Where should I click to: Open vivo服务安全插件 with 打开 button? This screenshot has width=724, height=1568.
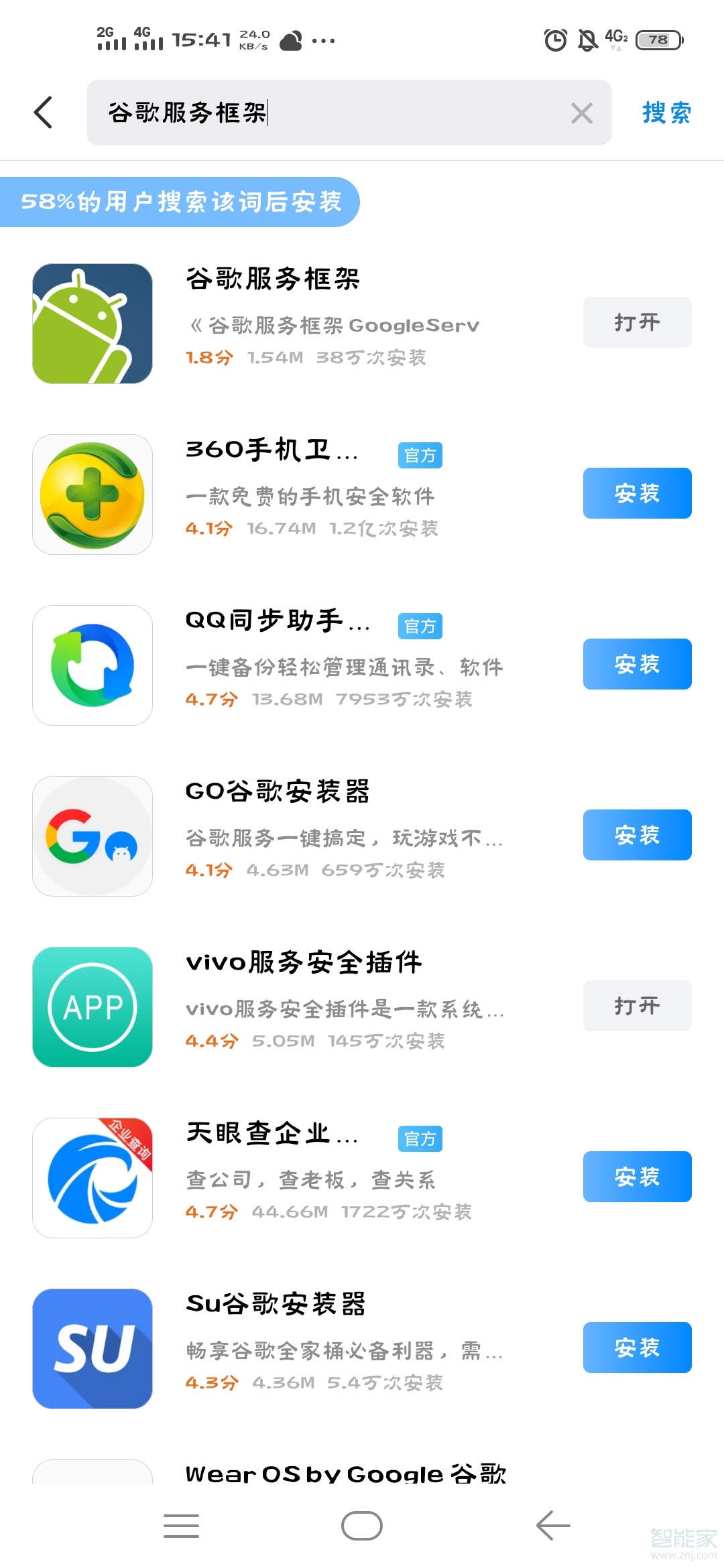pyautogui.click(x=636, y=1006)
